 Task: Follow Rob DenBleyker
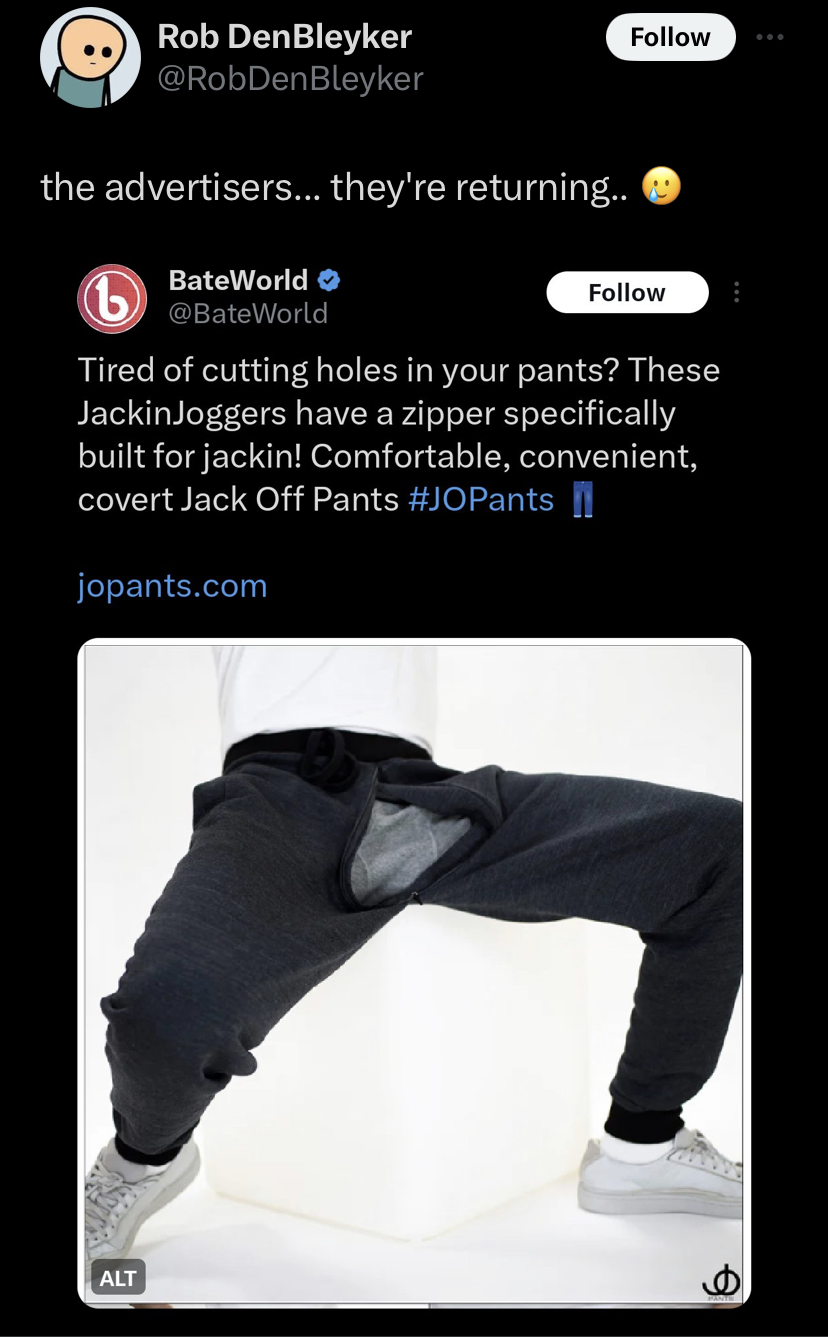[670, 38]
